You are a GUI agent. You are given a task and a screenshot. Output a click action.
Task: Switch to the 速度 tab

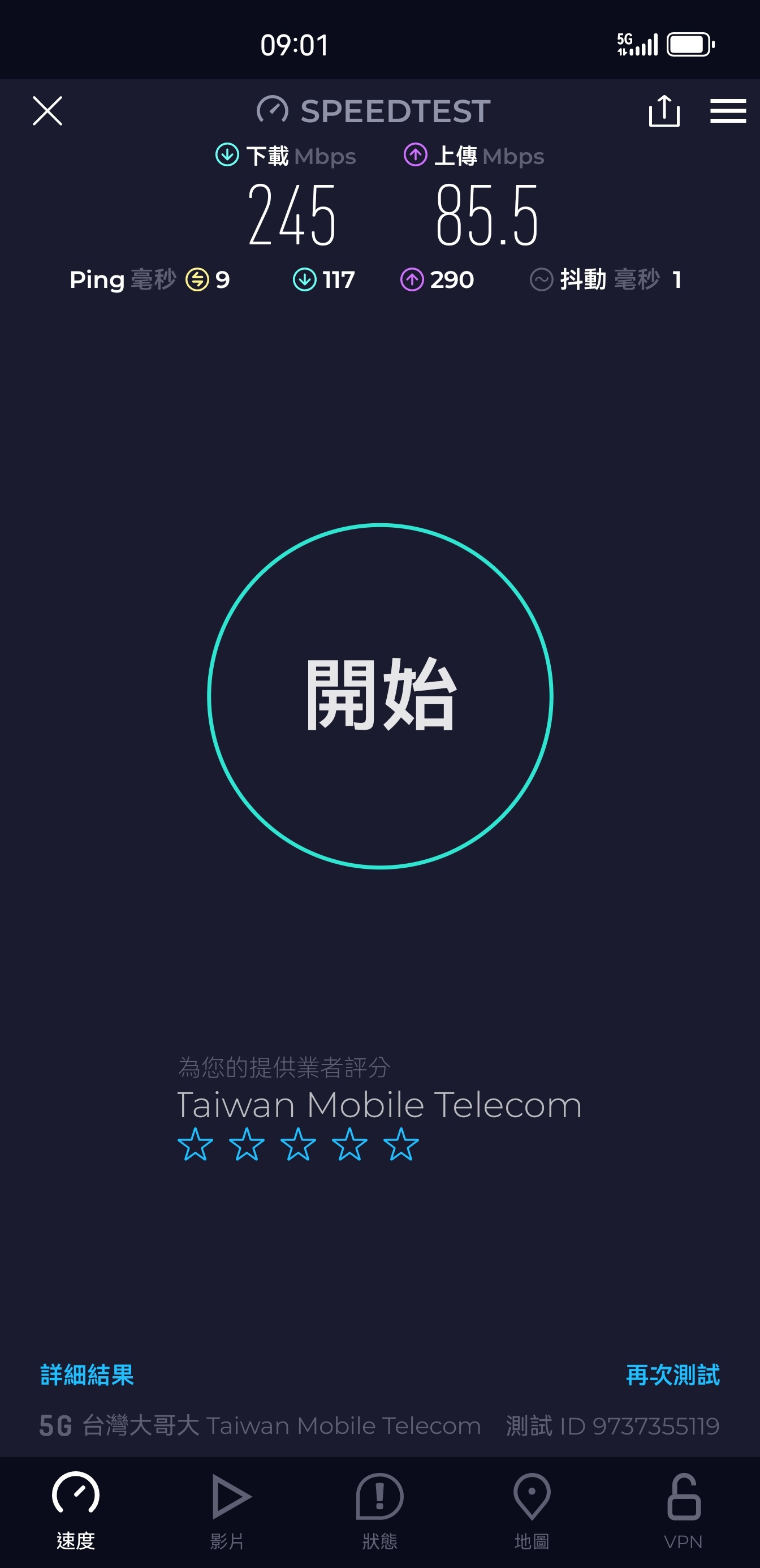75,1510
